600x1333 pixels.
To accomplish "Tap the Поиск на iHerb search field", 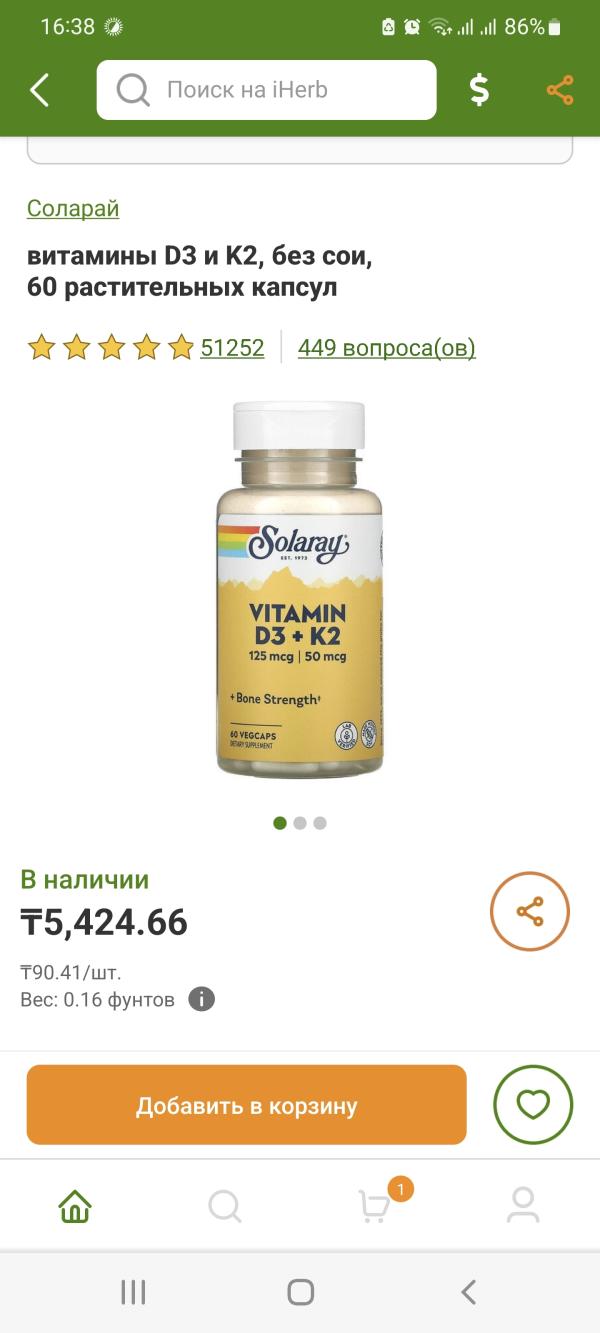I will (266, 90).
